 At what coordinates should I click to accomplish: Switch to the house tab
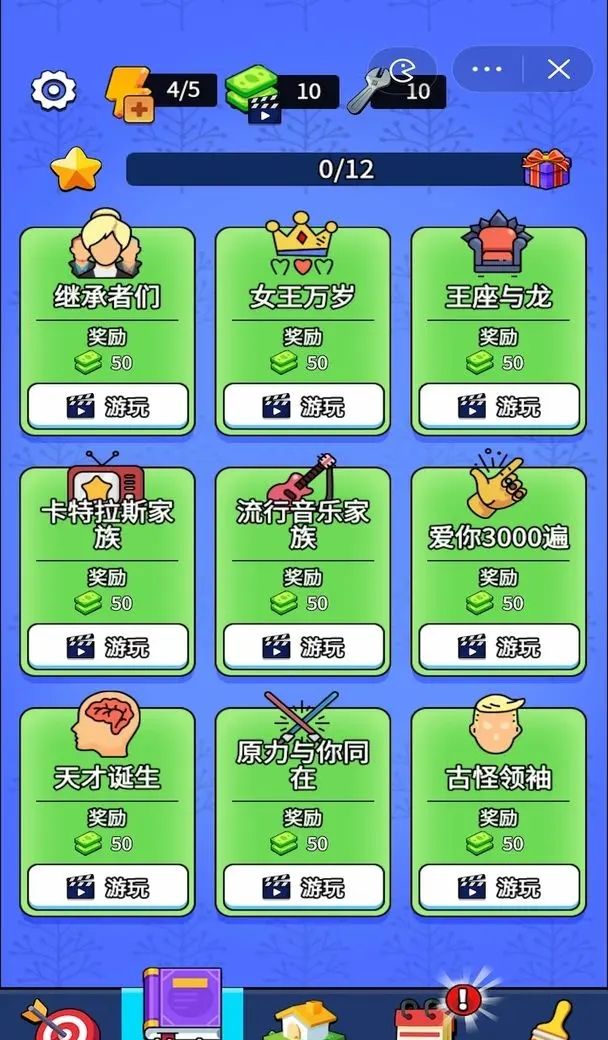coord(306,1018)
